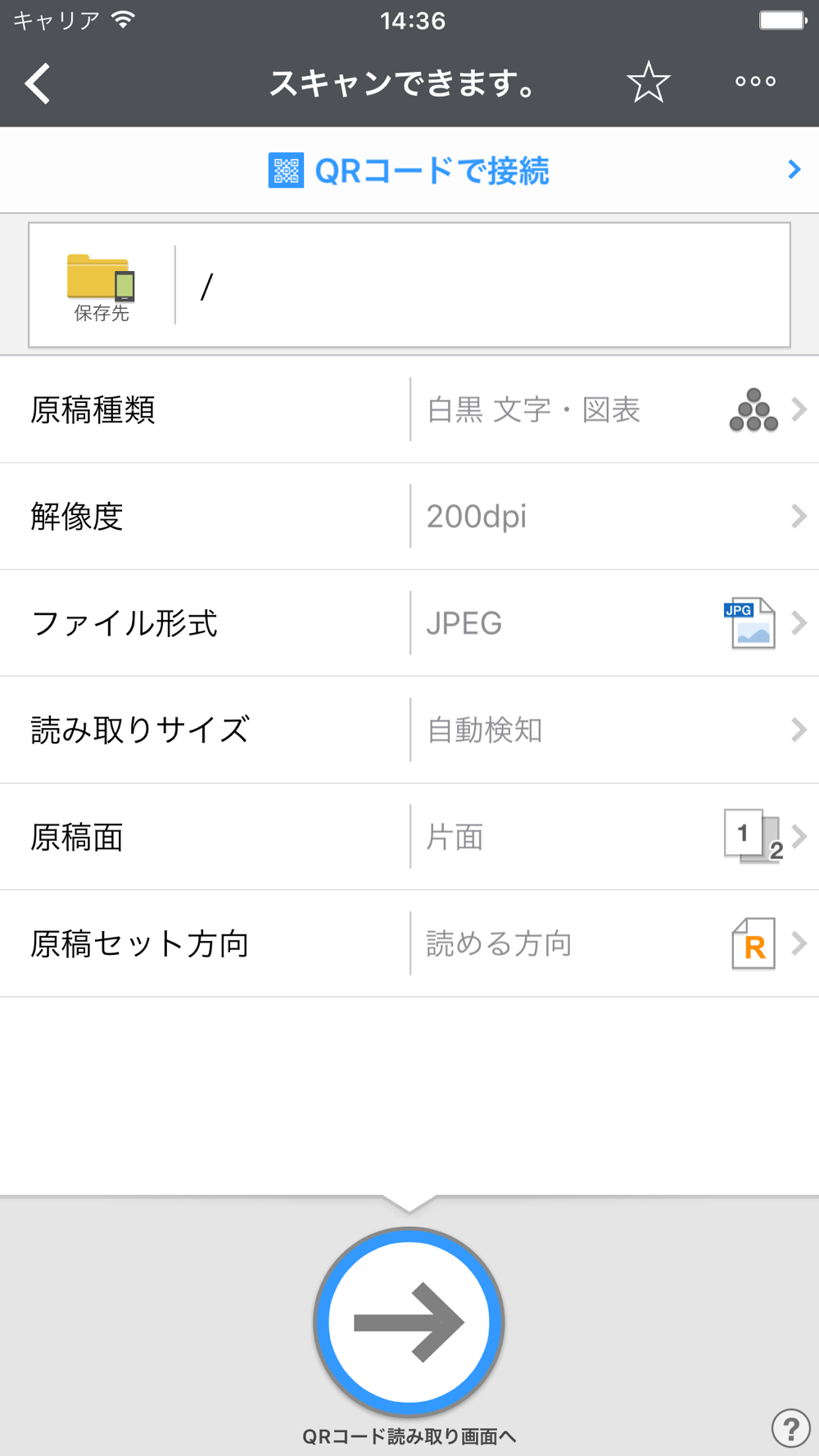Open the three-dot more menu
This screenshot has height=1456, width=819.
click(x=755, y=81)
